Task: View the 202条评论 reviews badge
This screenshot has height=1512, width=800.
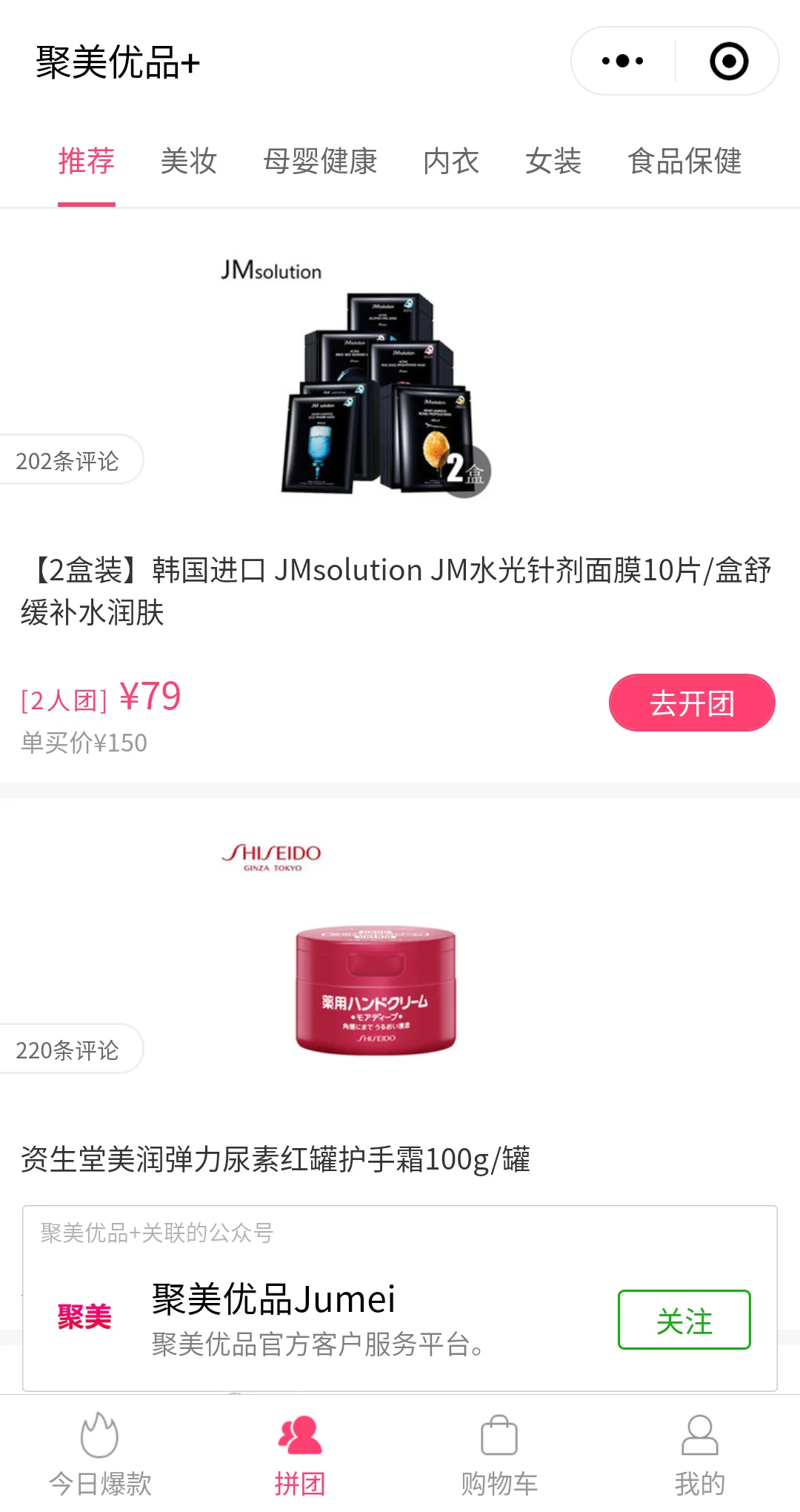Action: 68,460
